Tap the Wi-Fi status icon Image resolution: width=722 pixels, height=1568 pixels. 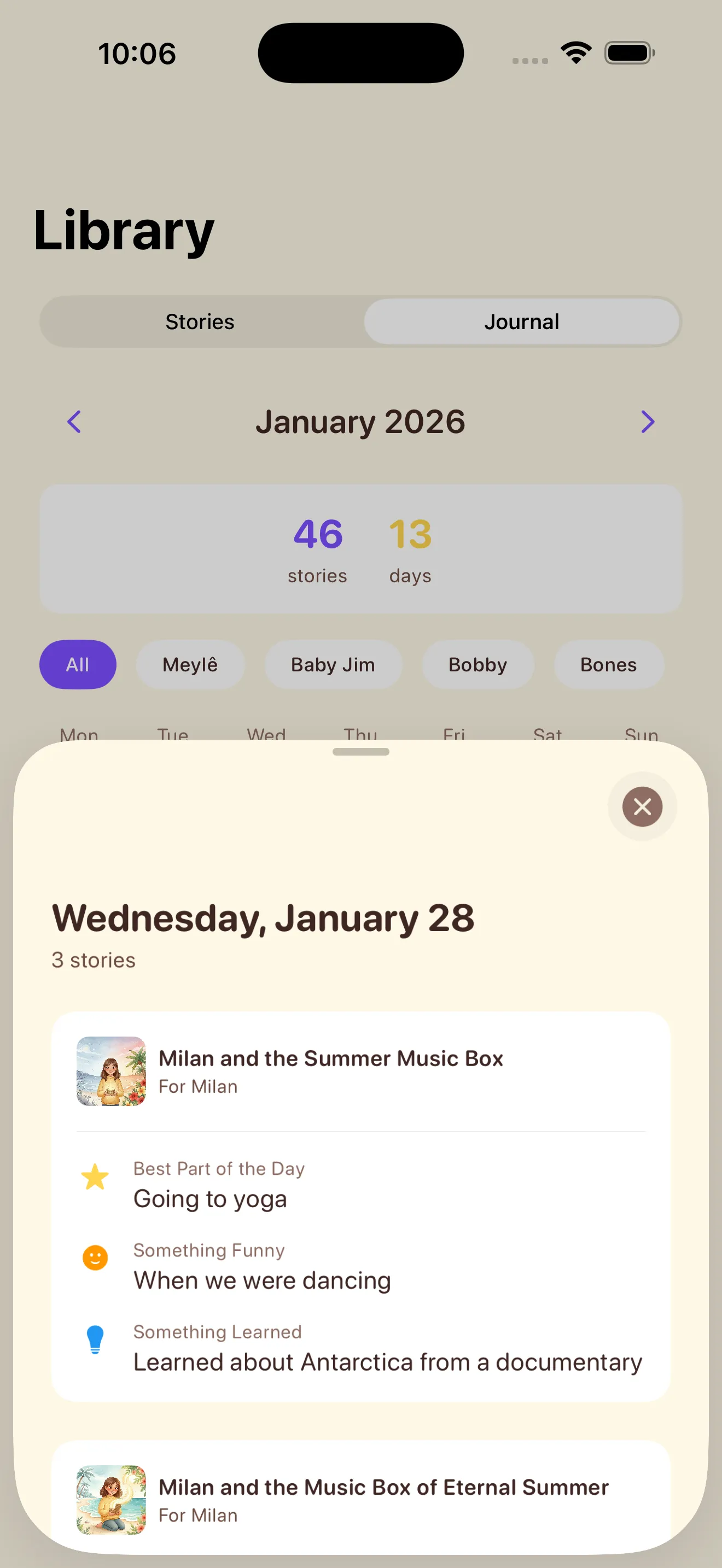tap(575, 52)
